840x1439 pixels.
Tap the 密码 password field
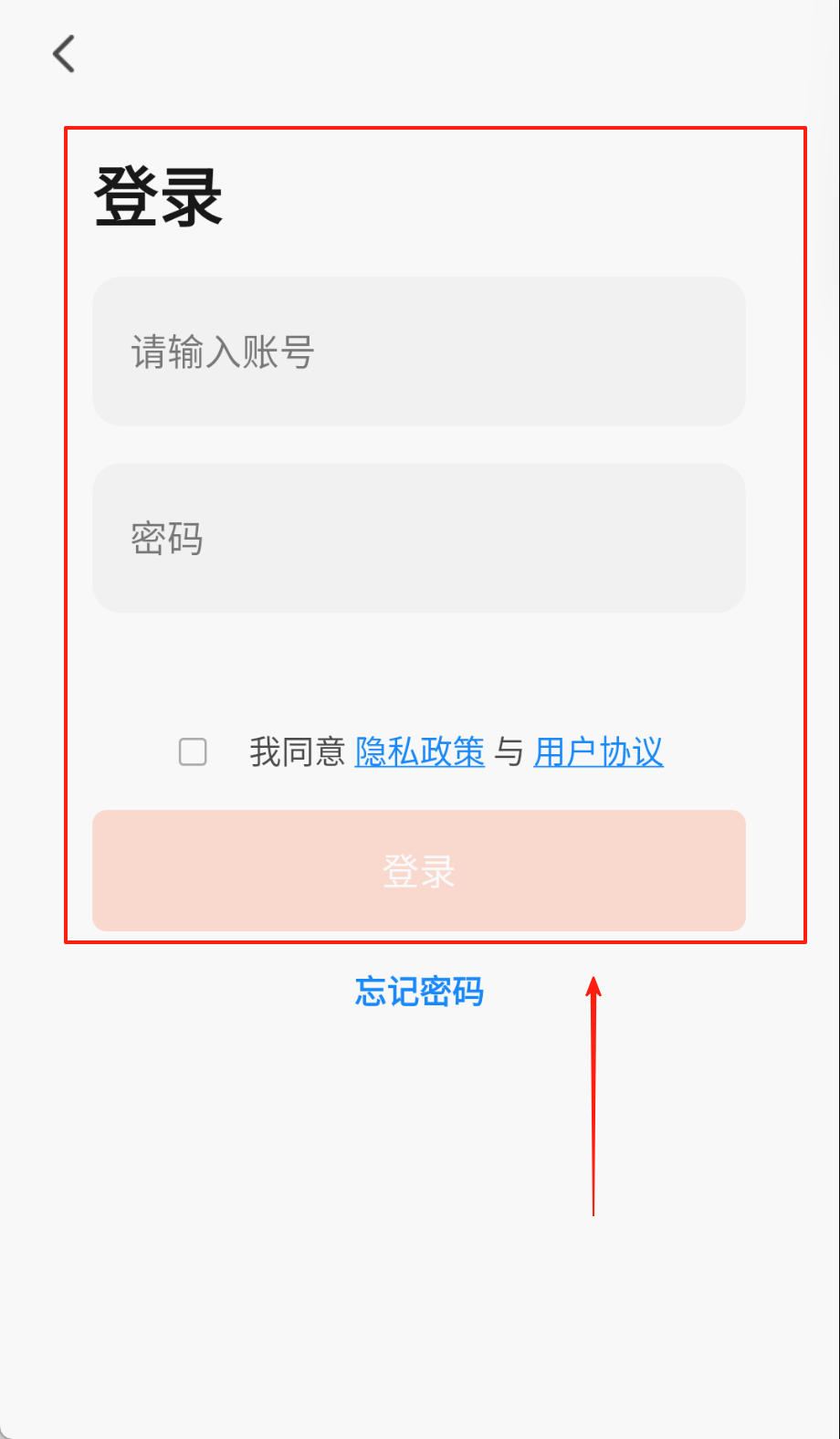[418, 538]
